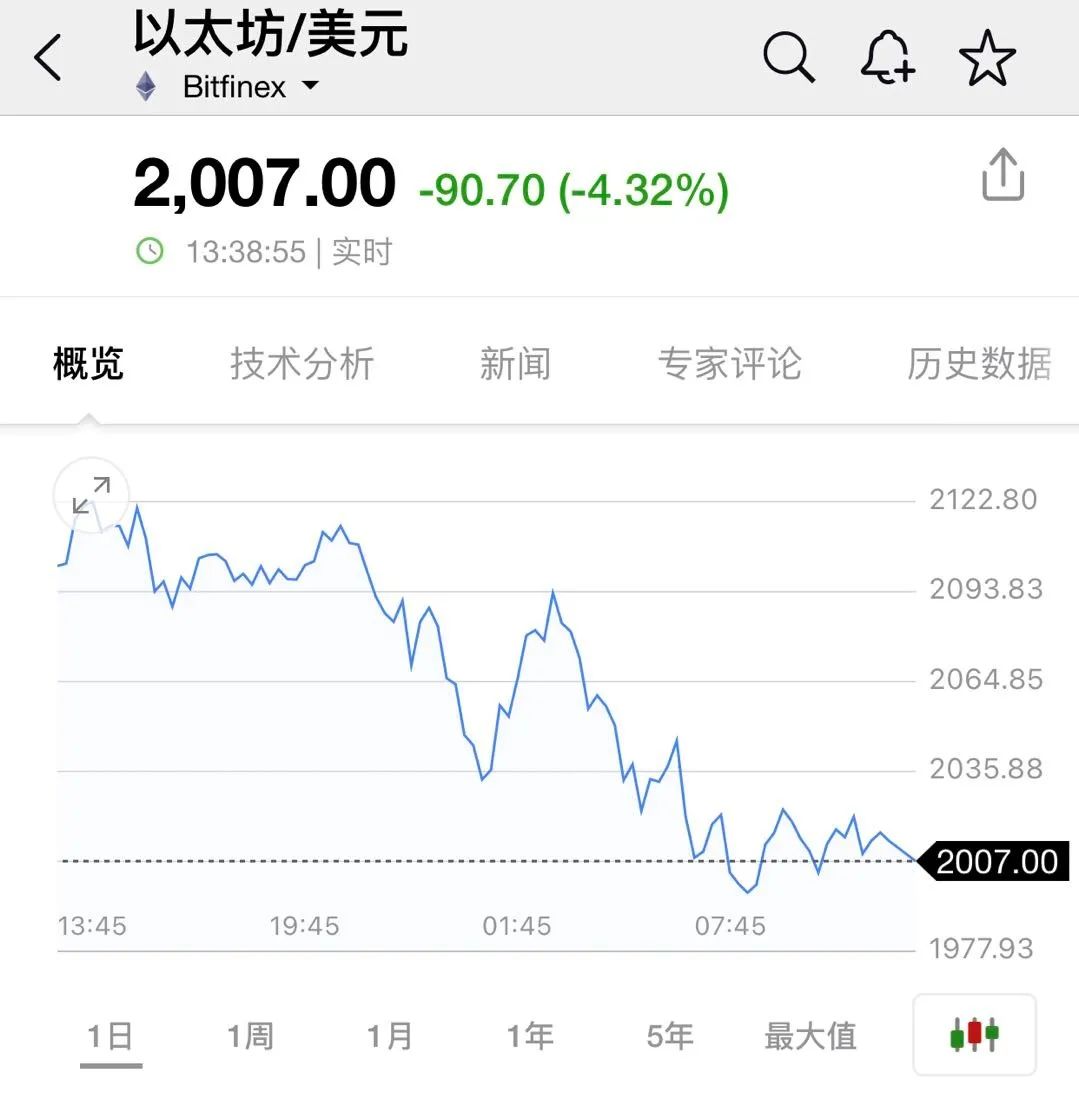The width and height of the screenshot is (1079, 1093).
Task: Switch chart to candlestick view
Action: pyautogui.click(x=974, y=1034)
